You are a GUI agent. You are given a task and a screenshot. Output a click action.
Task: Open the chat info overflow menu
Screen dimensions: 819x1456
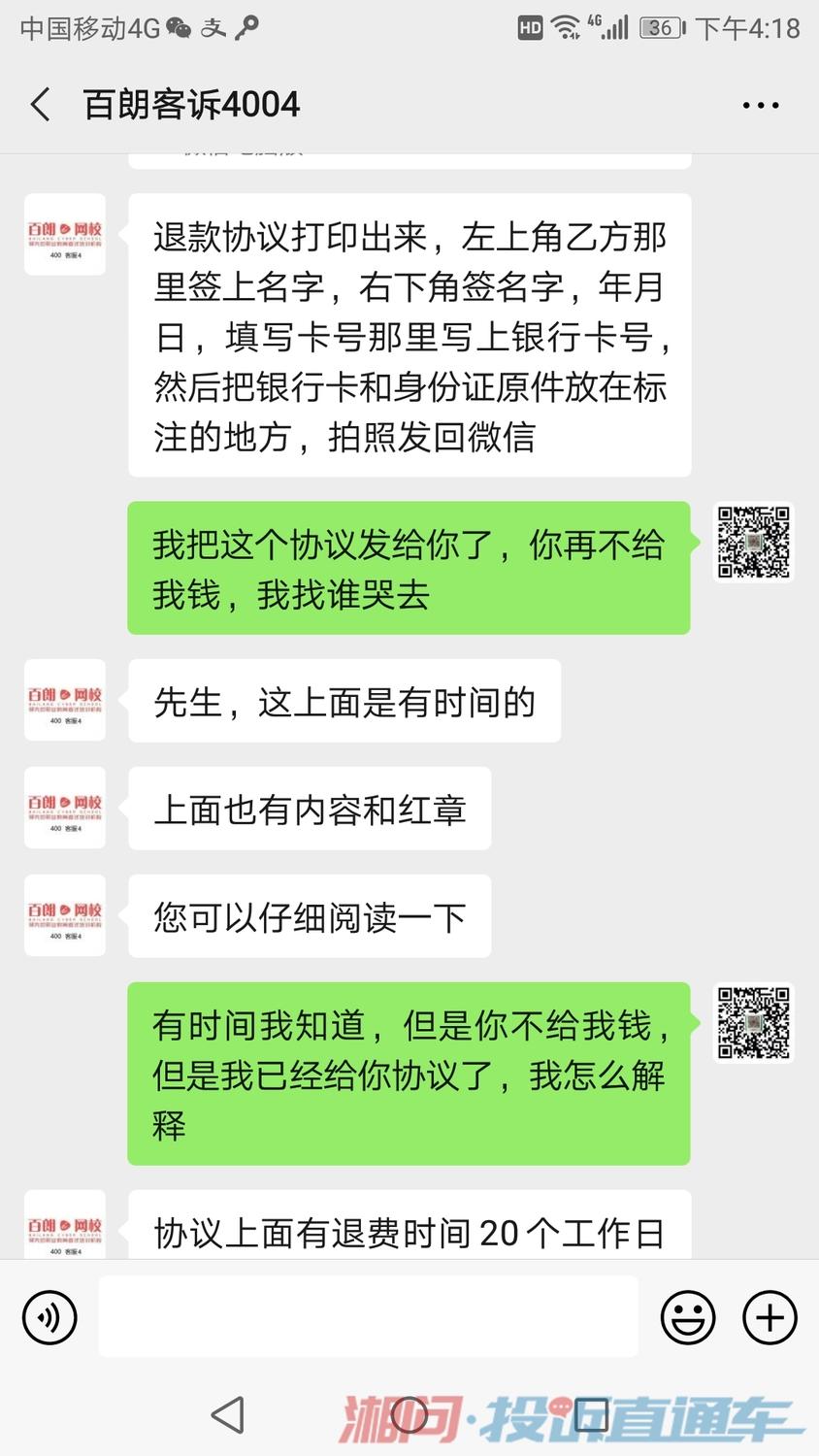pos(761,105)
